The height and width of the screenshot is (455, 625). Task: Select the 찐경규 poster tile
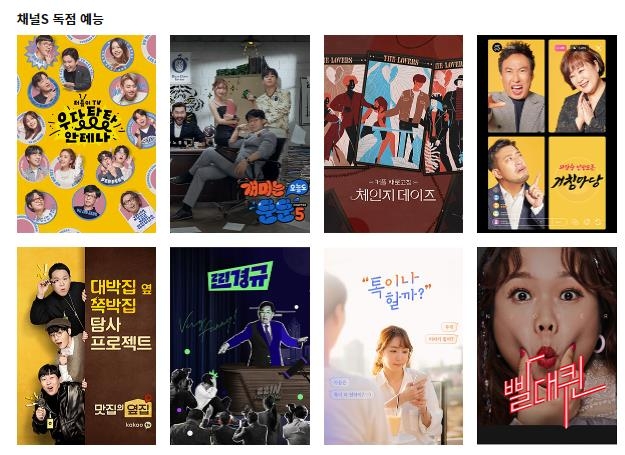pos(240,346)
